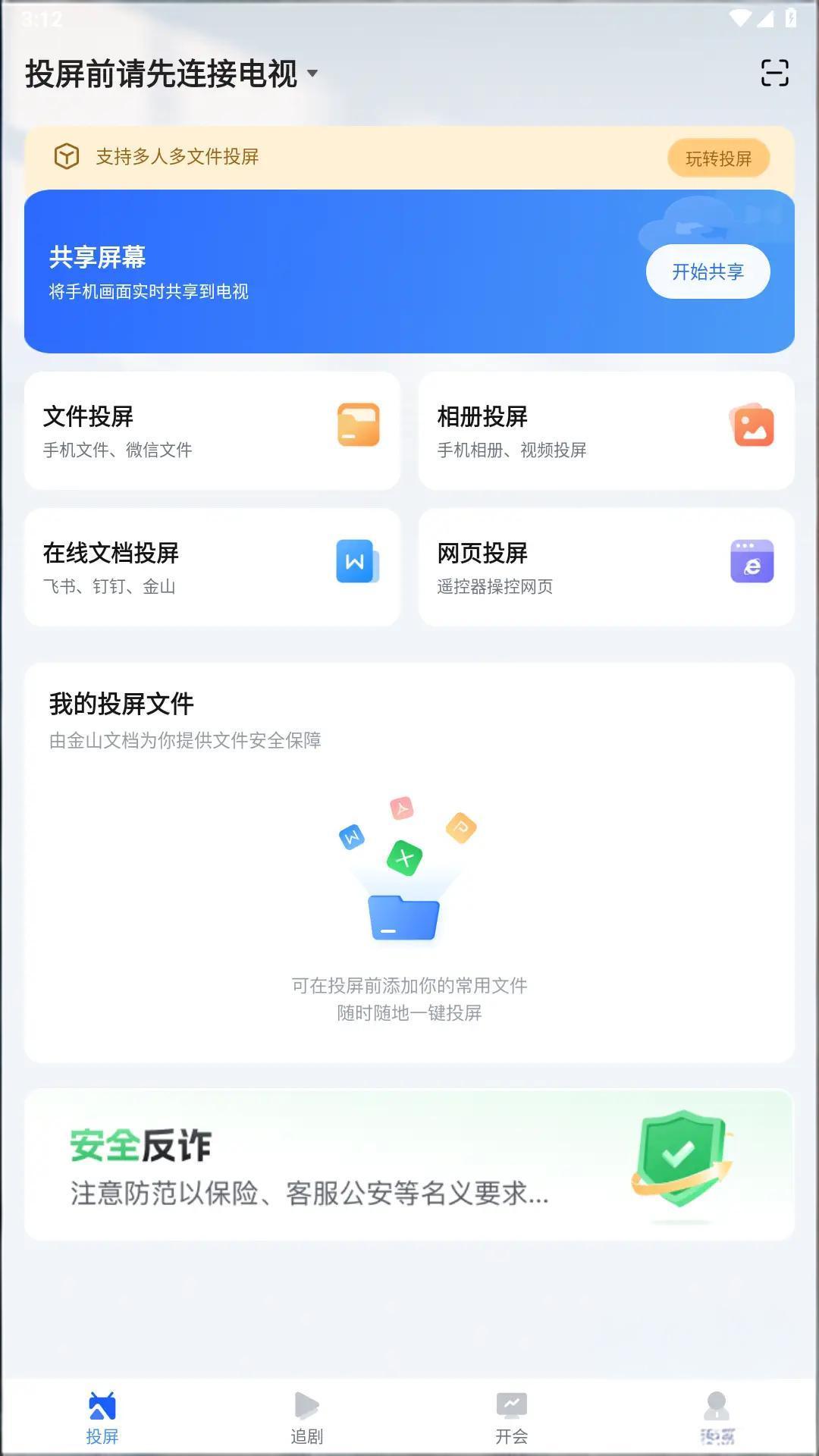819x1456 pixels.
Task: Switch to the 追剧 tab
Action: (x=307, y=1417)
